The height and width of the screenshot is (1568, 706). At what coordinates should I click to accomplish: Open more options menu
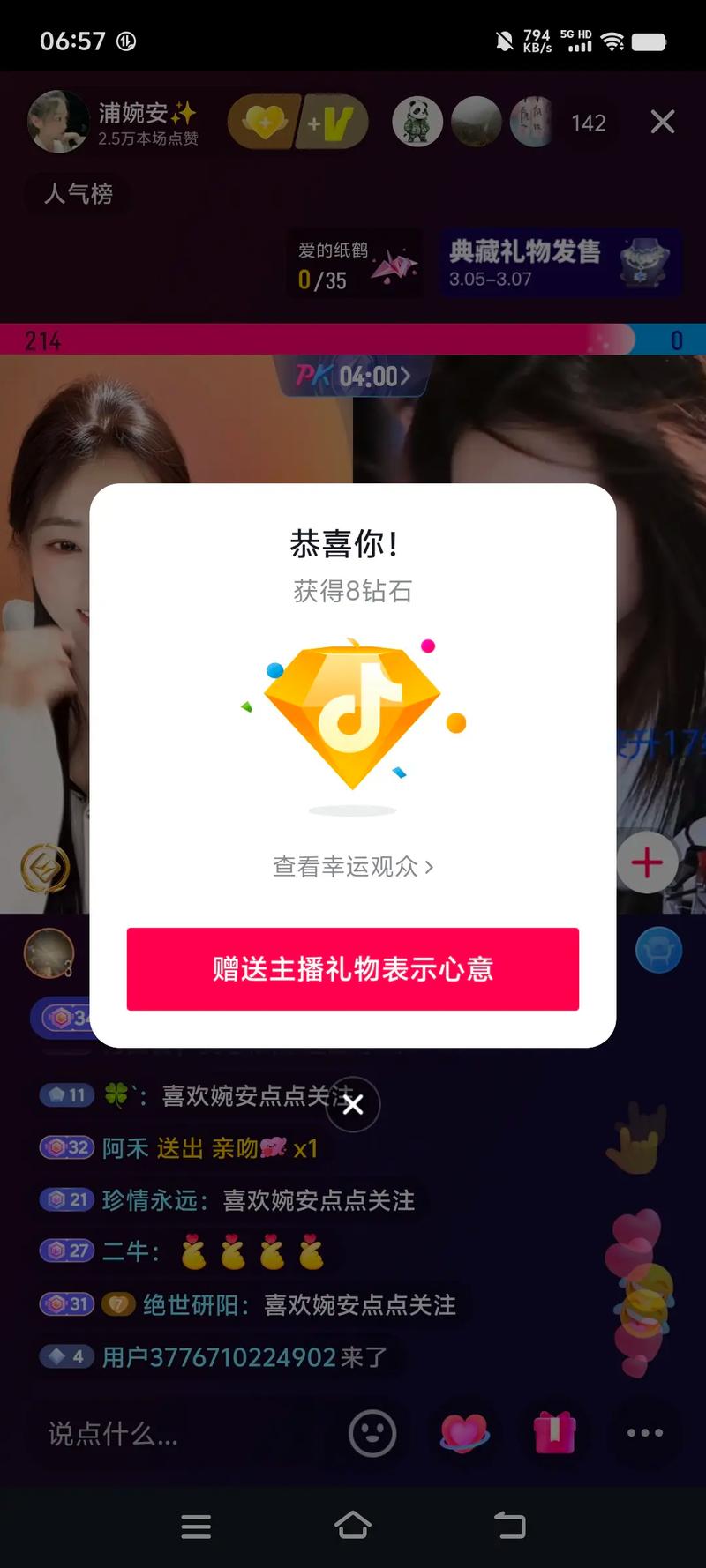[644, 1433]
